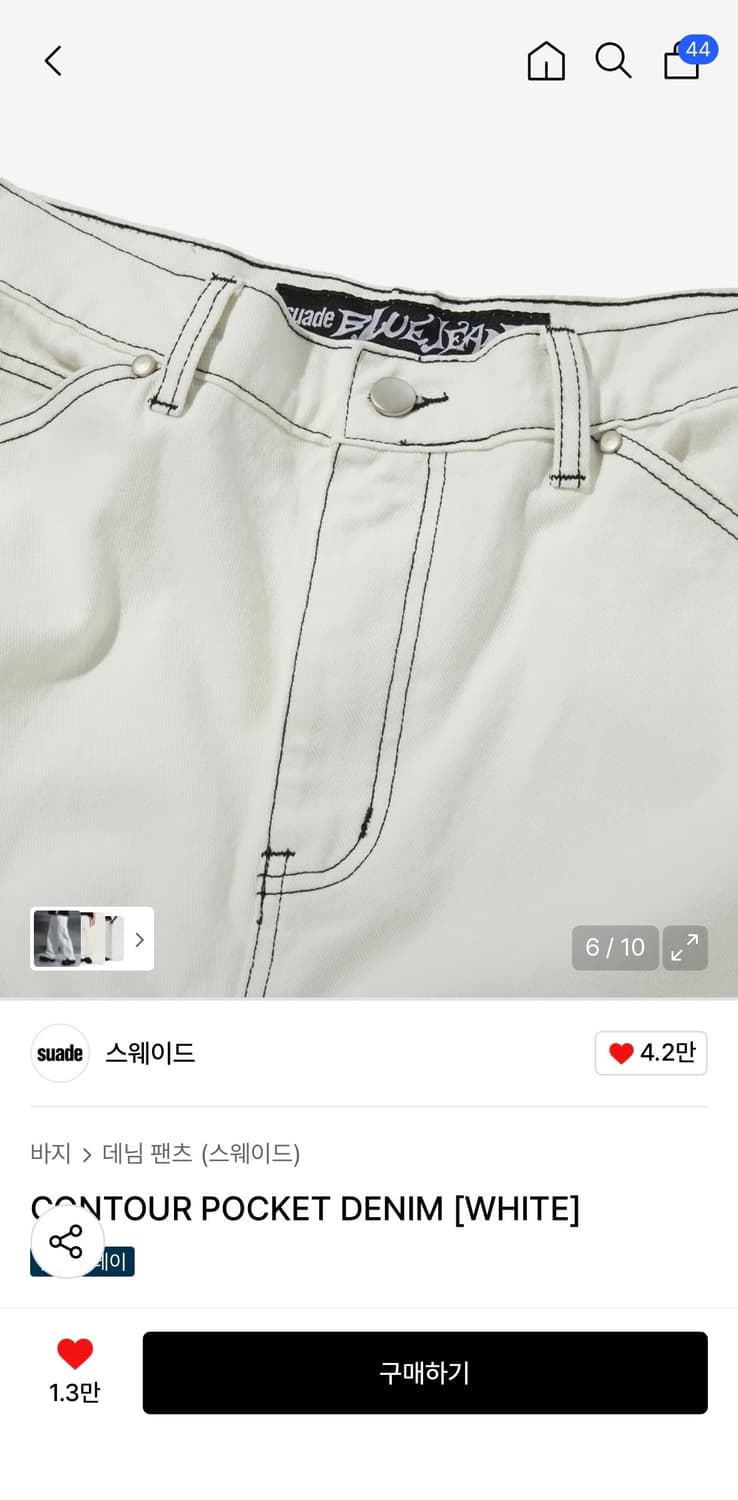Open the 데님 팬츠 (스웨이드) breadcrumb

[202, 1154]
